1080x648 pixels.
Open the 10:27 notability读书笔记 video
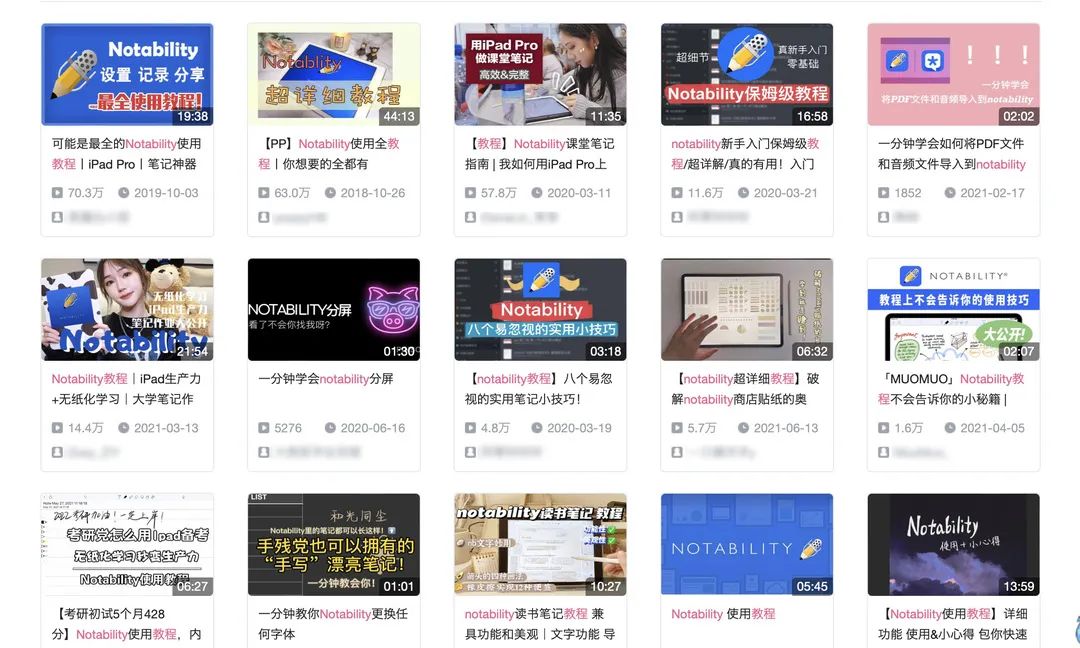[x=540, y=544]
